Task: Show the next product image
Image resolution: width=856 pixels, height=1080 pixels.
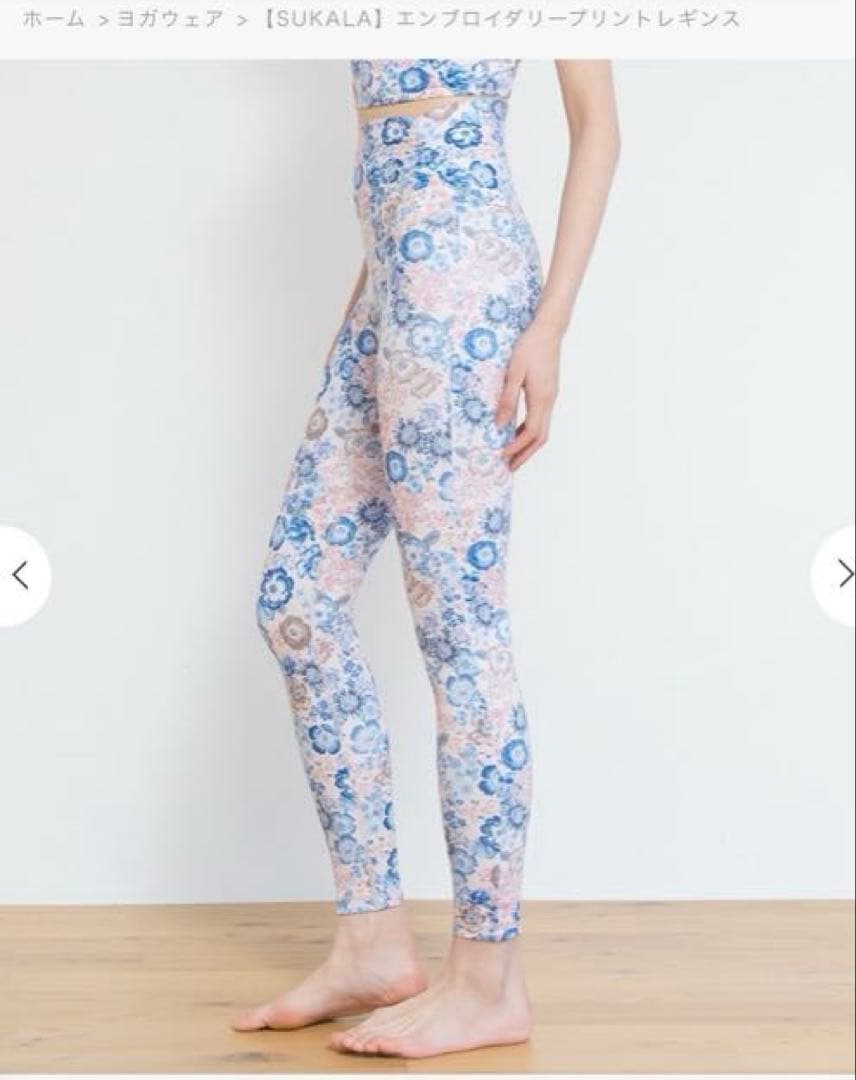Action: point(840,575)
